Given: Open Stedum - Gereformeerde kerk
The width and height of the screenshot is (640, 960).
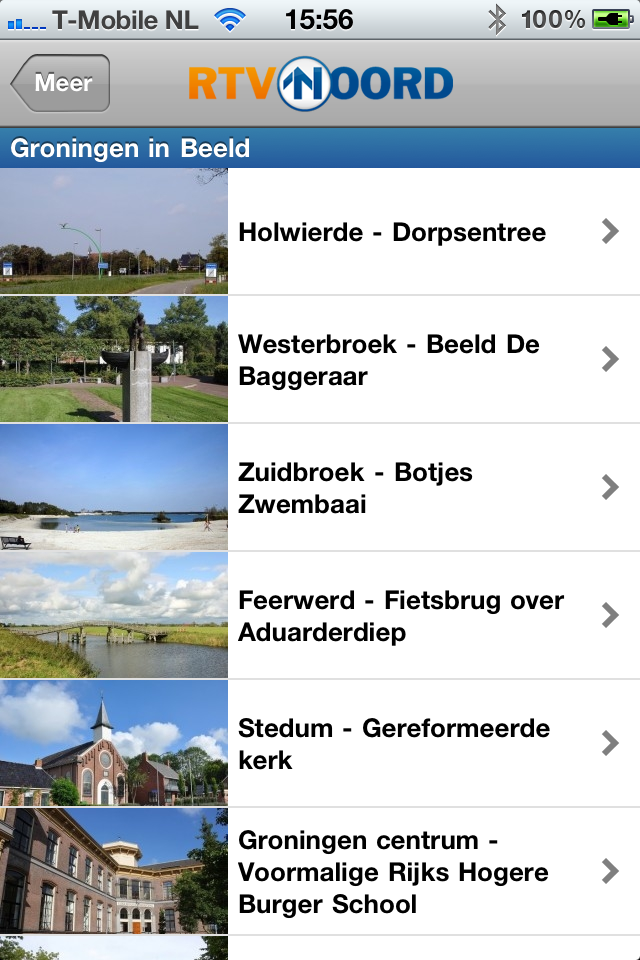Looking at the screenshot, I should 394,744.
